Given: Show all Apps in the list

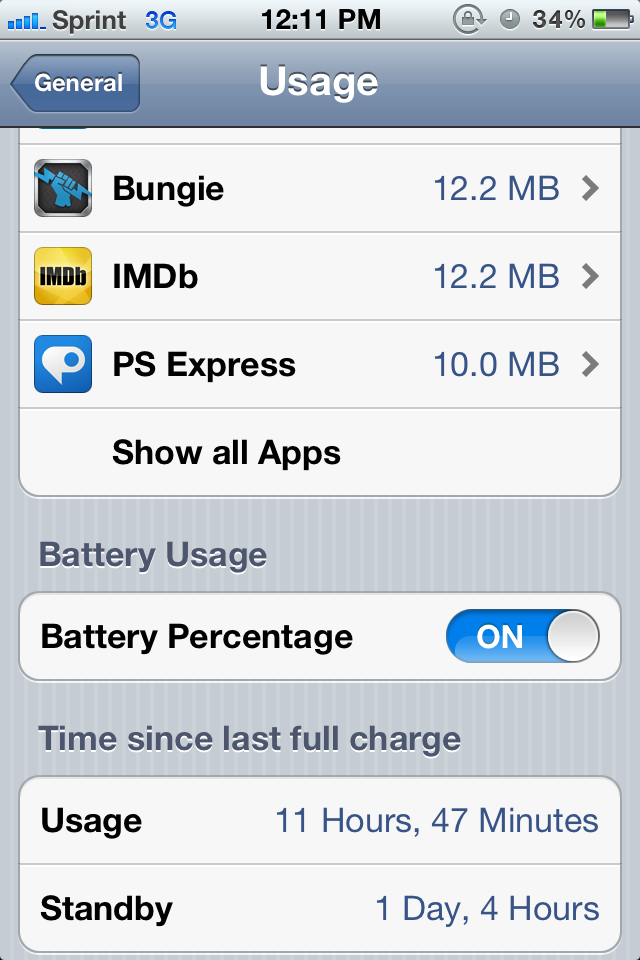Looking at the screenshot, I should [x=320, y=452].
